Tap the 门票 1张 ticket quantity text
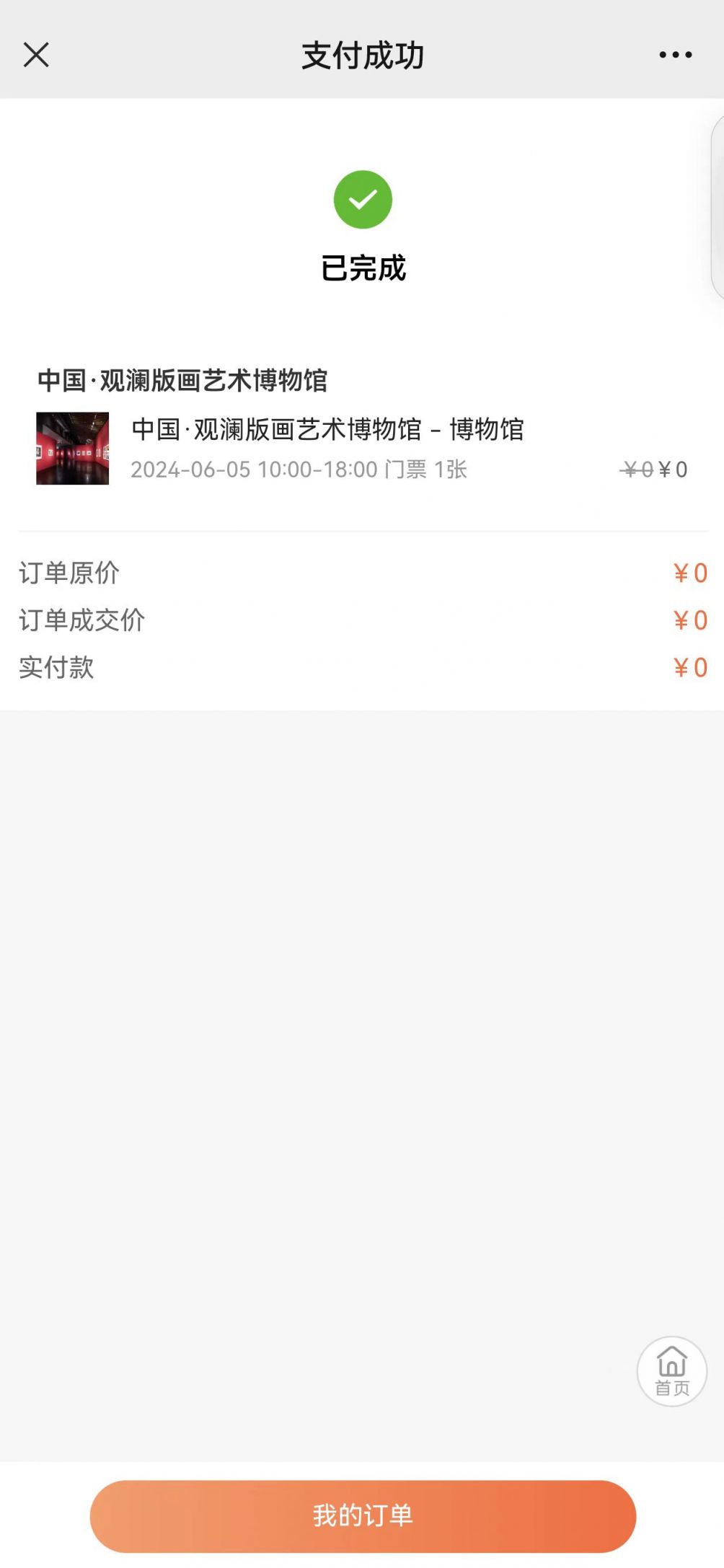 (425, 470)
